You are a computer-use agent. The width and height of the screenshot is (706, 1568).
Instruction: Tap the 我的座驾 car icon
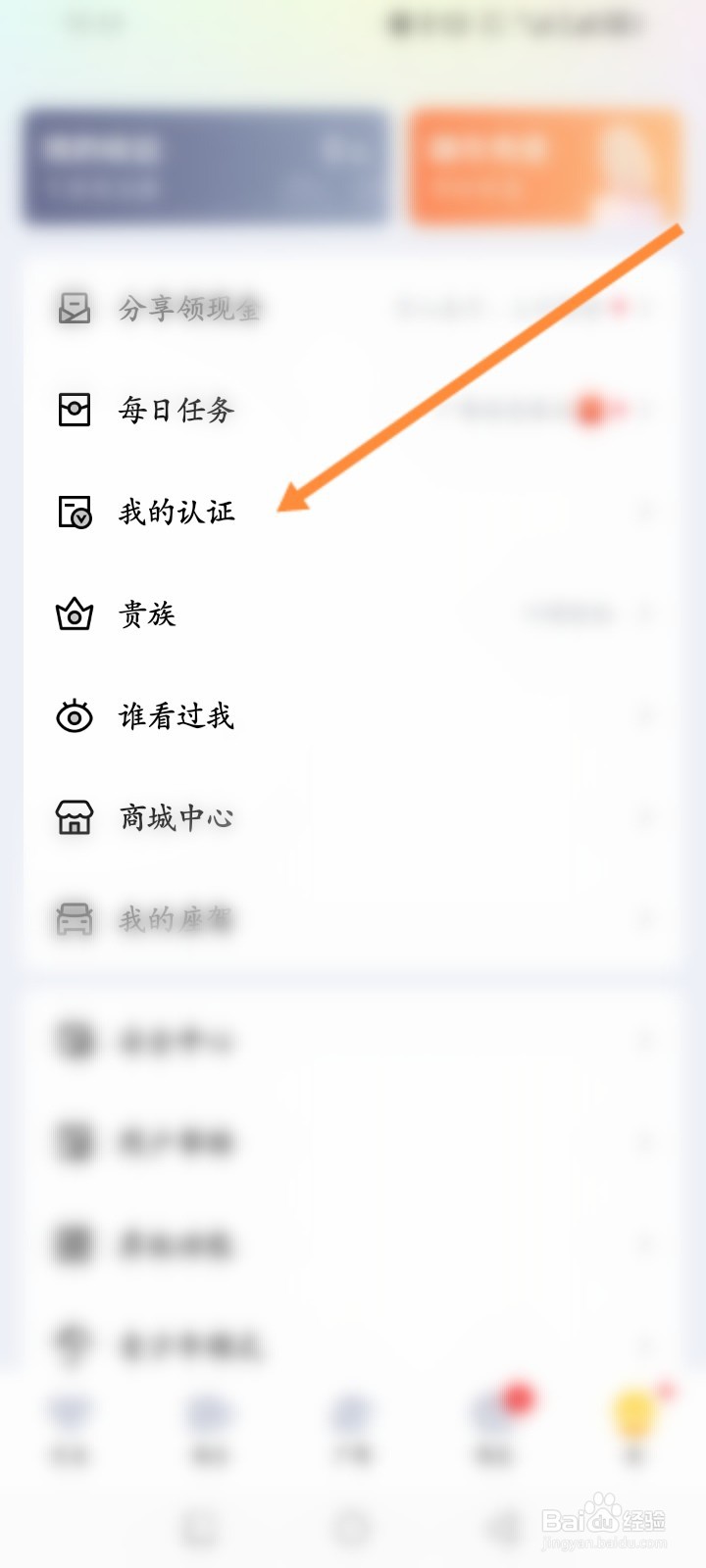[x=75, y=919]
